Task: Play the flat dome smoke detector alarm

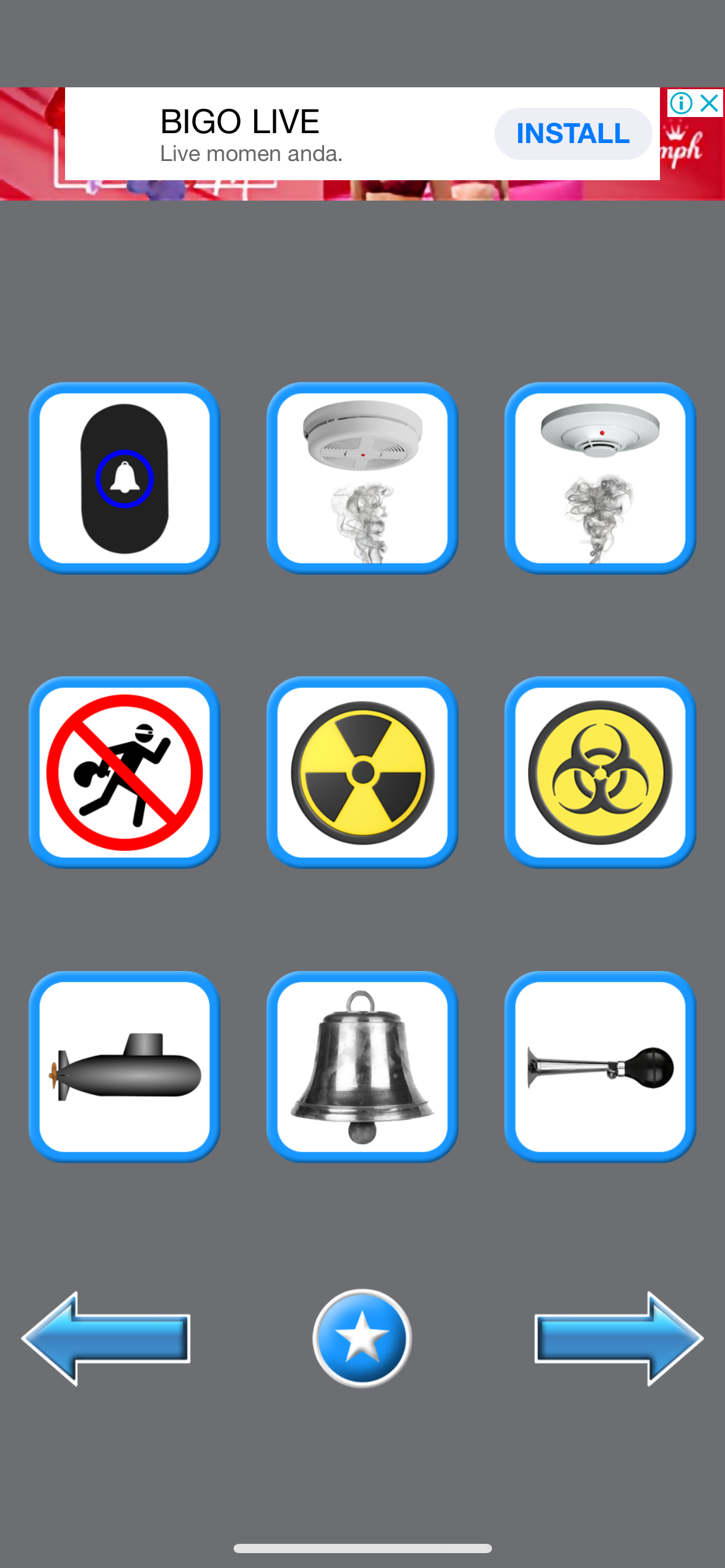Action: 600,478
